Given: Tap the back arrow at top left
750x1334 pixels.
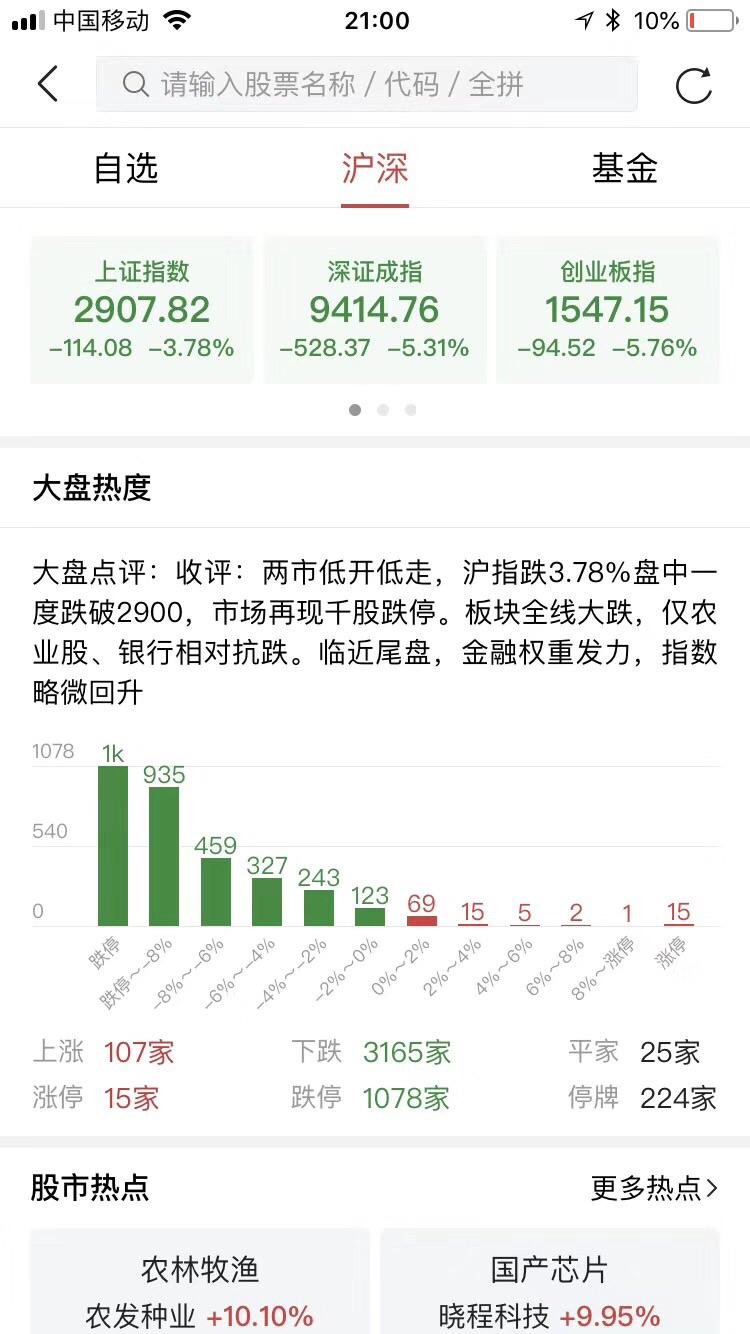Looking at the screenshot, I should click(x=47, y=84).
